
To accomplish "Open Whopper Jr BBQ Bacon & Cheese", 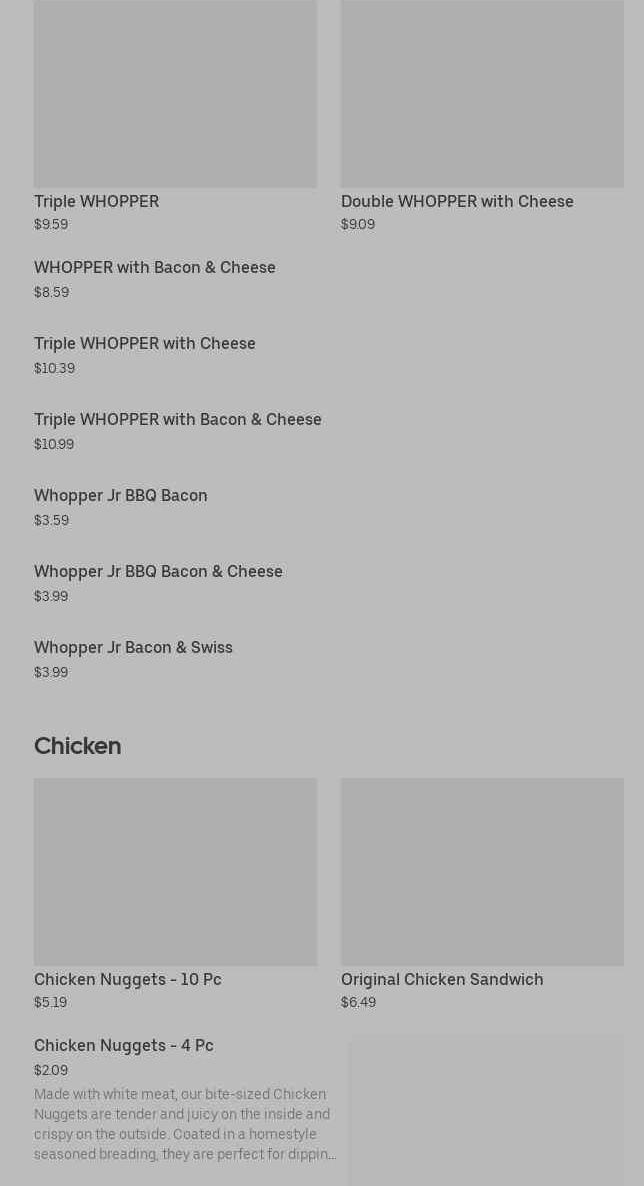I will pyautogui.click(x=158, y=572).
